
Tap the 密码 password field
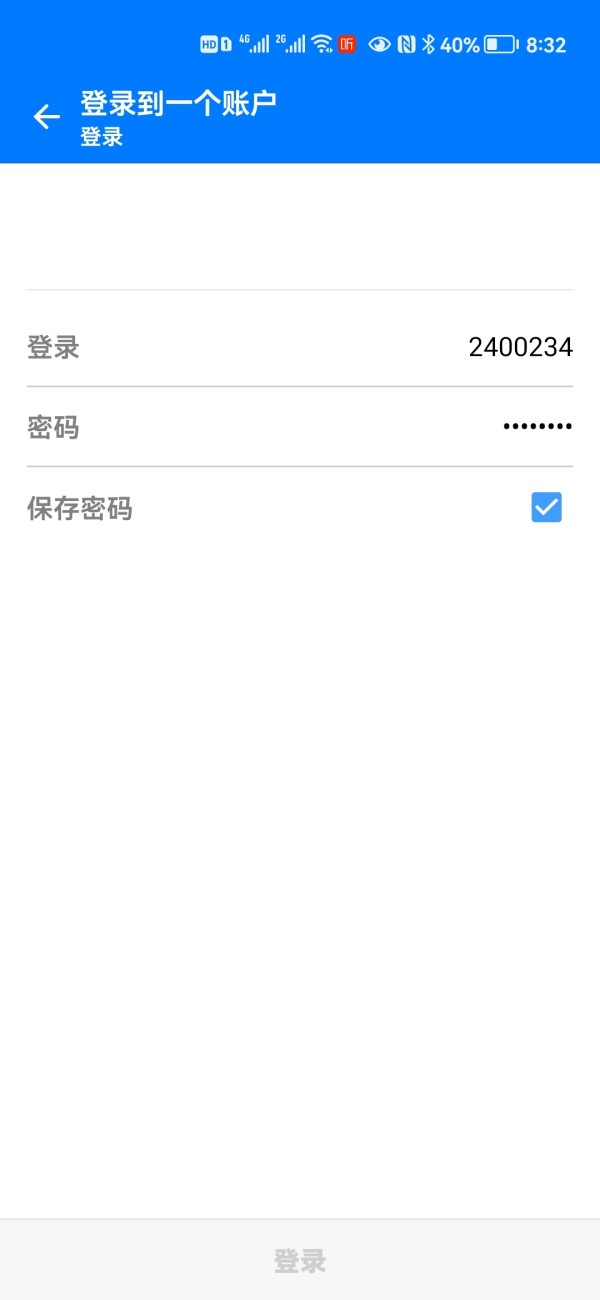[x=300, y=427]
